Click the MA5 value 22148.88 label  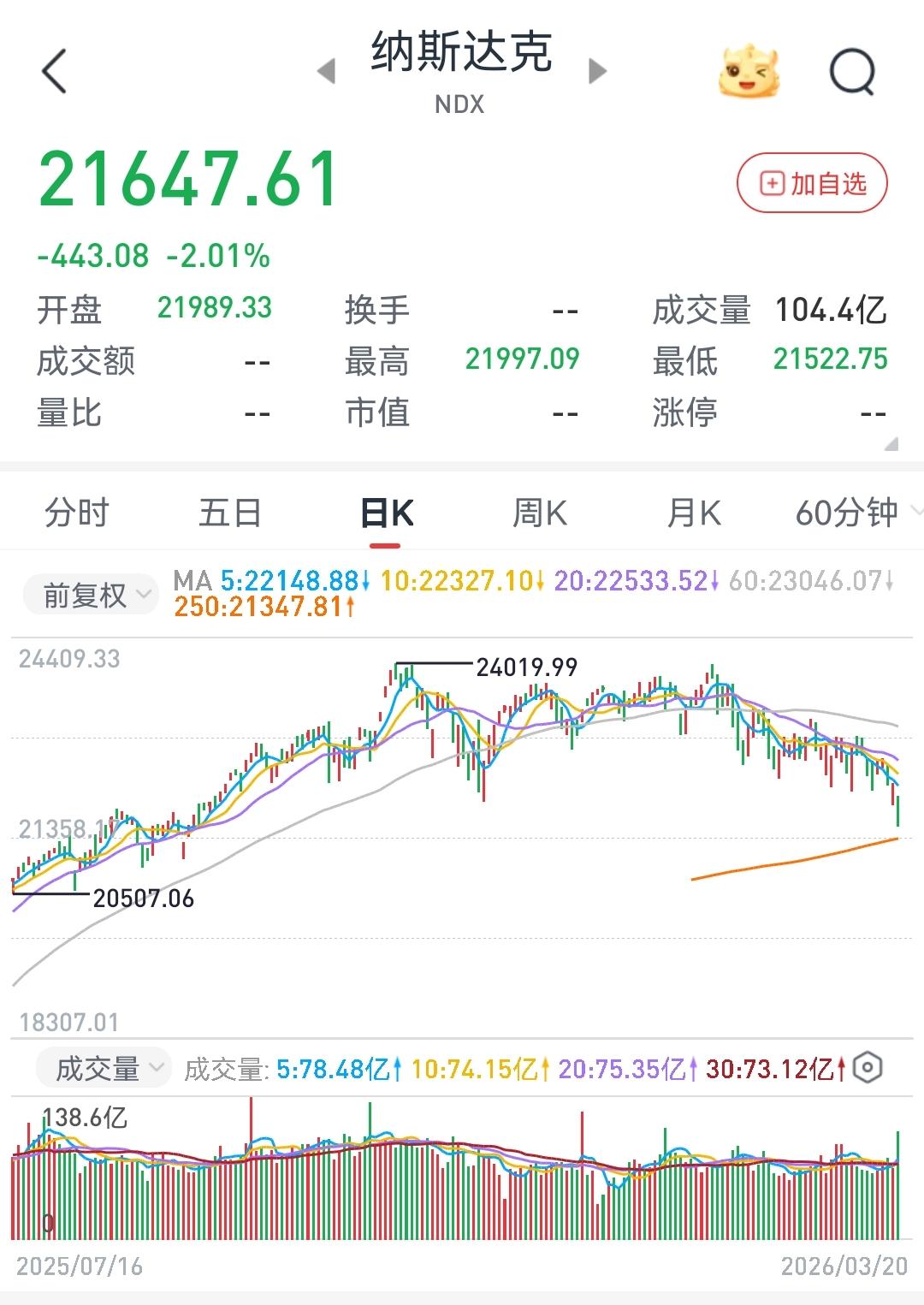click(288, 580)
